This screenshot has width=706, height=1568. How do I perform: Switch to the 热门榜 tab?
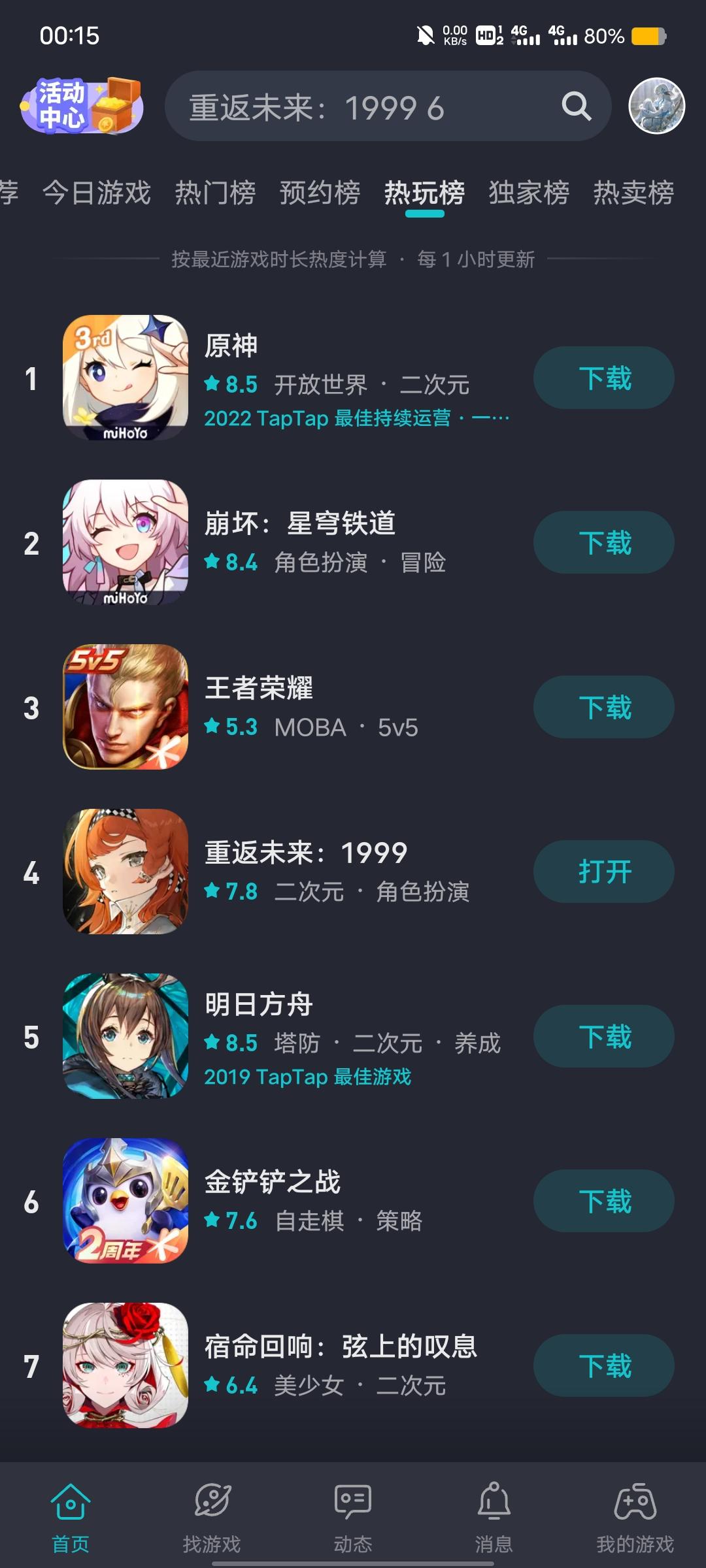point(216,193)
